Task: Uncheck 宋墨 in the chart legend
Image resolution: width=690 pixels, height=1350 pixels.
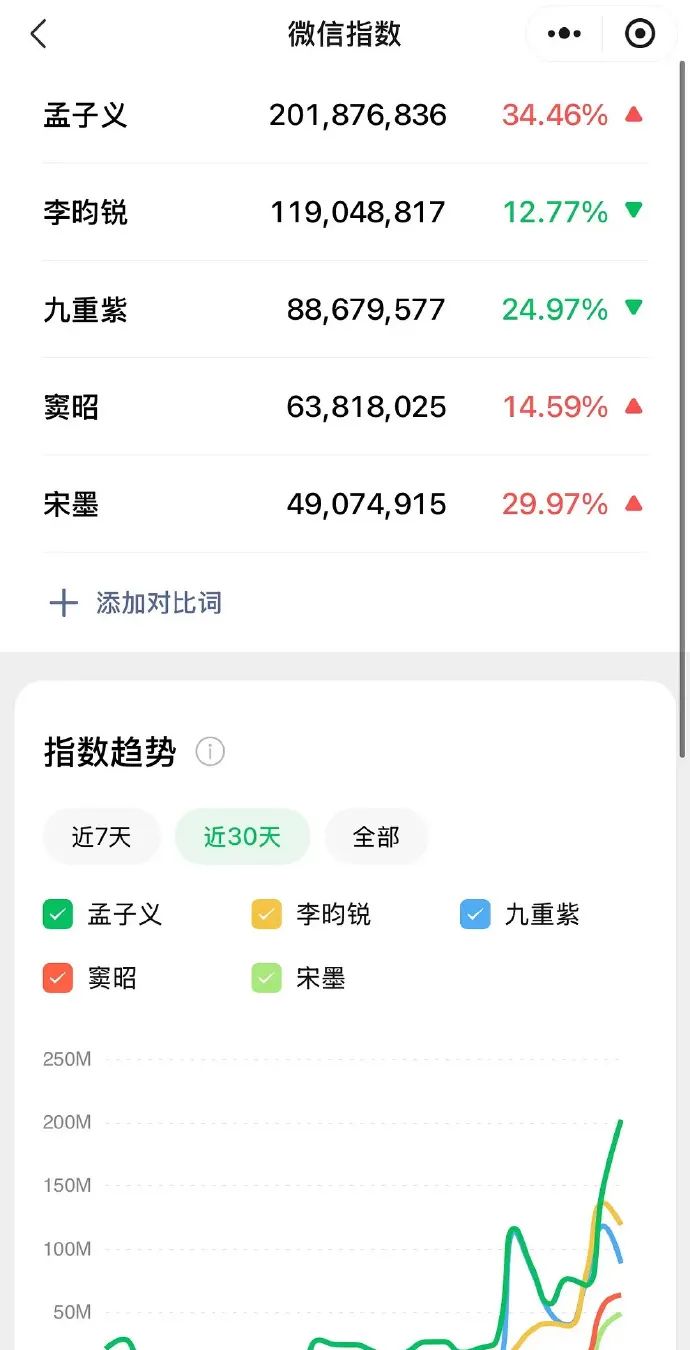Action: tap(267, 978)
